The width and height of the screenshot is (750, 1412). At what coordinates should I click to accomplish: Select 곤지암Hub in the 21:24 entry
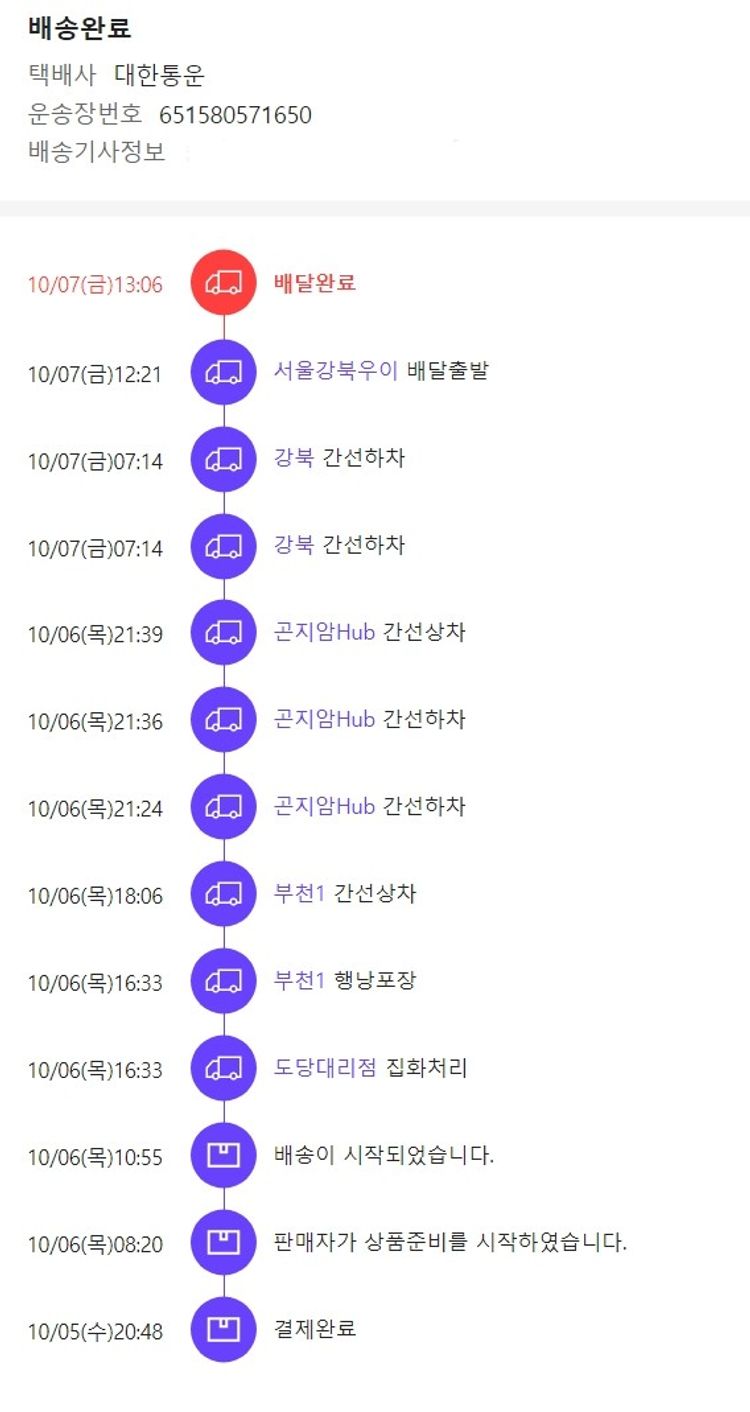[x=324, y=806]
